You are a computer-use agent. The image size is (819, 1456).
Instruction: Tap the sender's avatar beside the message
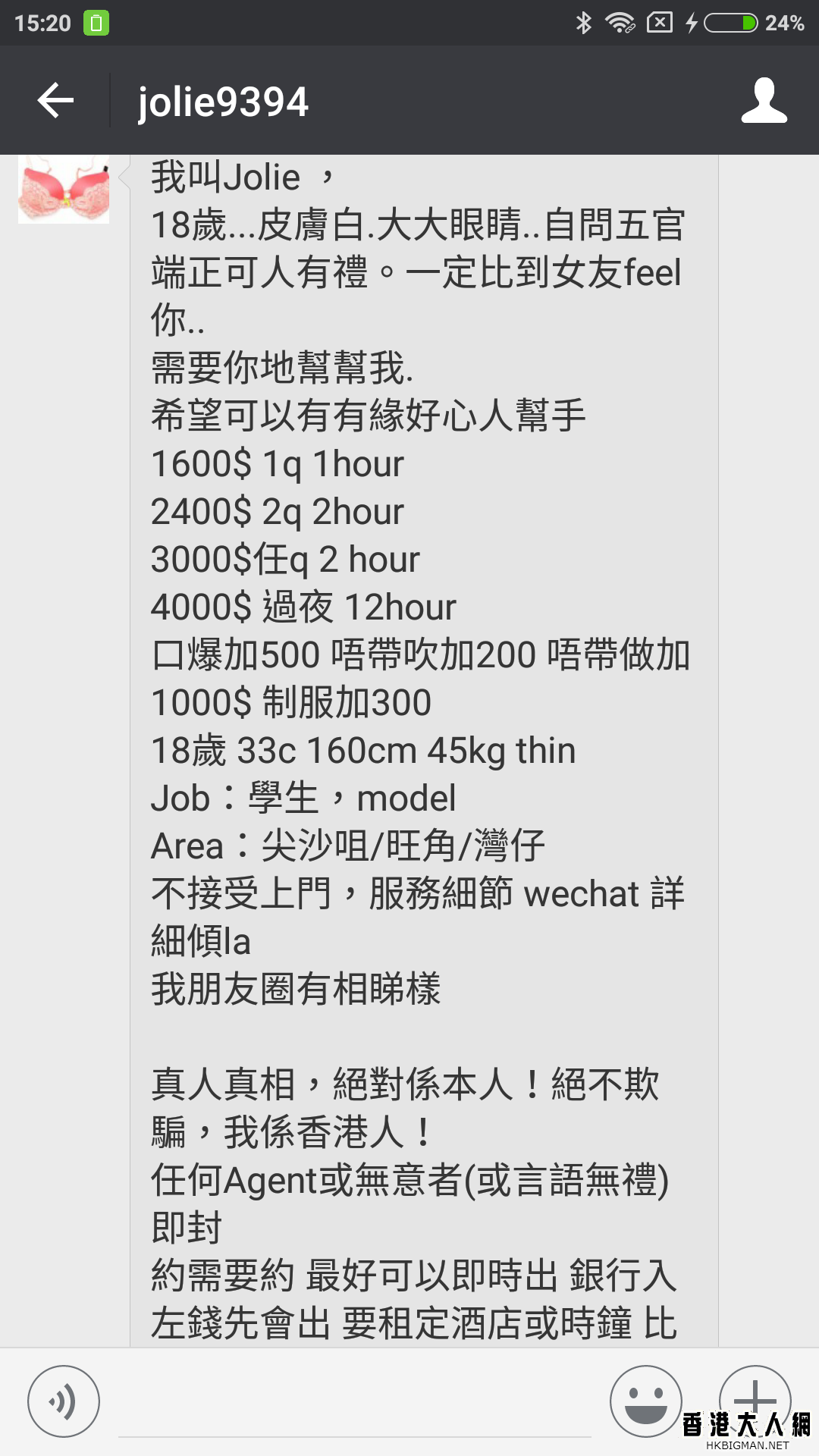click(x=64, y=190)
